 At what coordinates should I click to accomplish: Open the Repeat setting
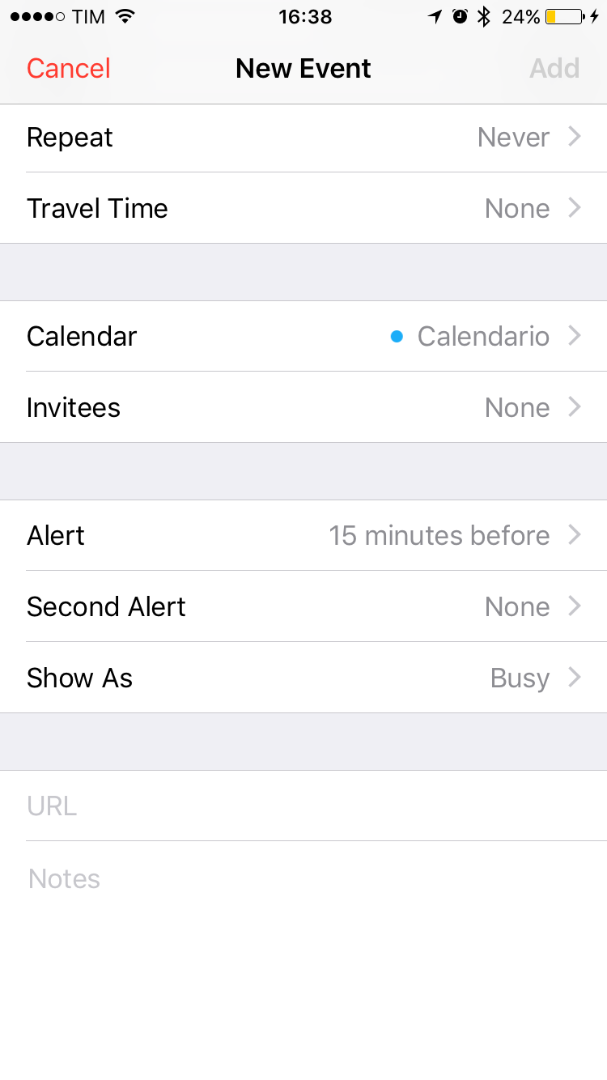point(303,138)
